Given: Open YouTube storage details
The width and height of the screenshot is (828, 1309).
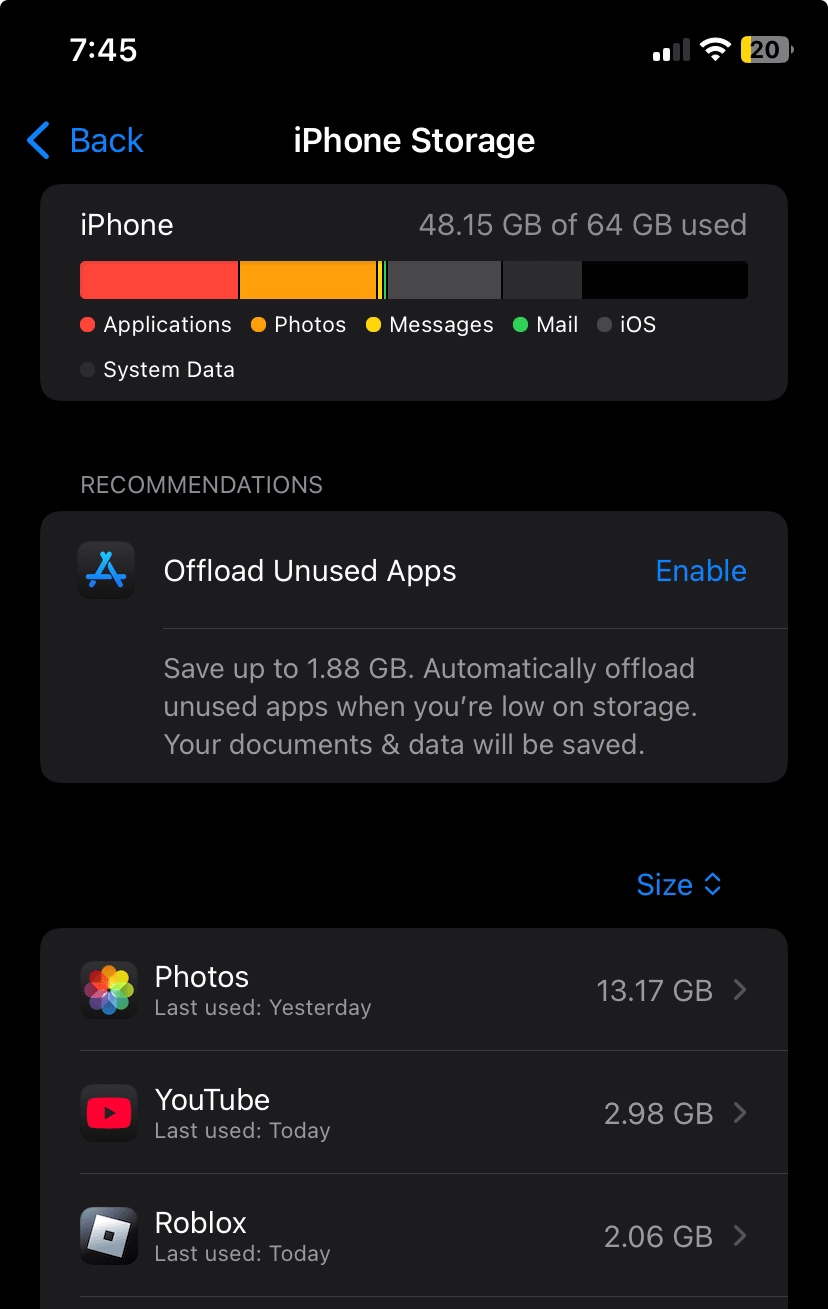Looking at the screenshot, I should pos(413,1113).
